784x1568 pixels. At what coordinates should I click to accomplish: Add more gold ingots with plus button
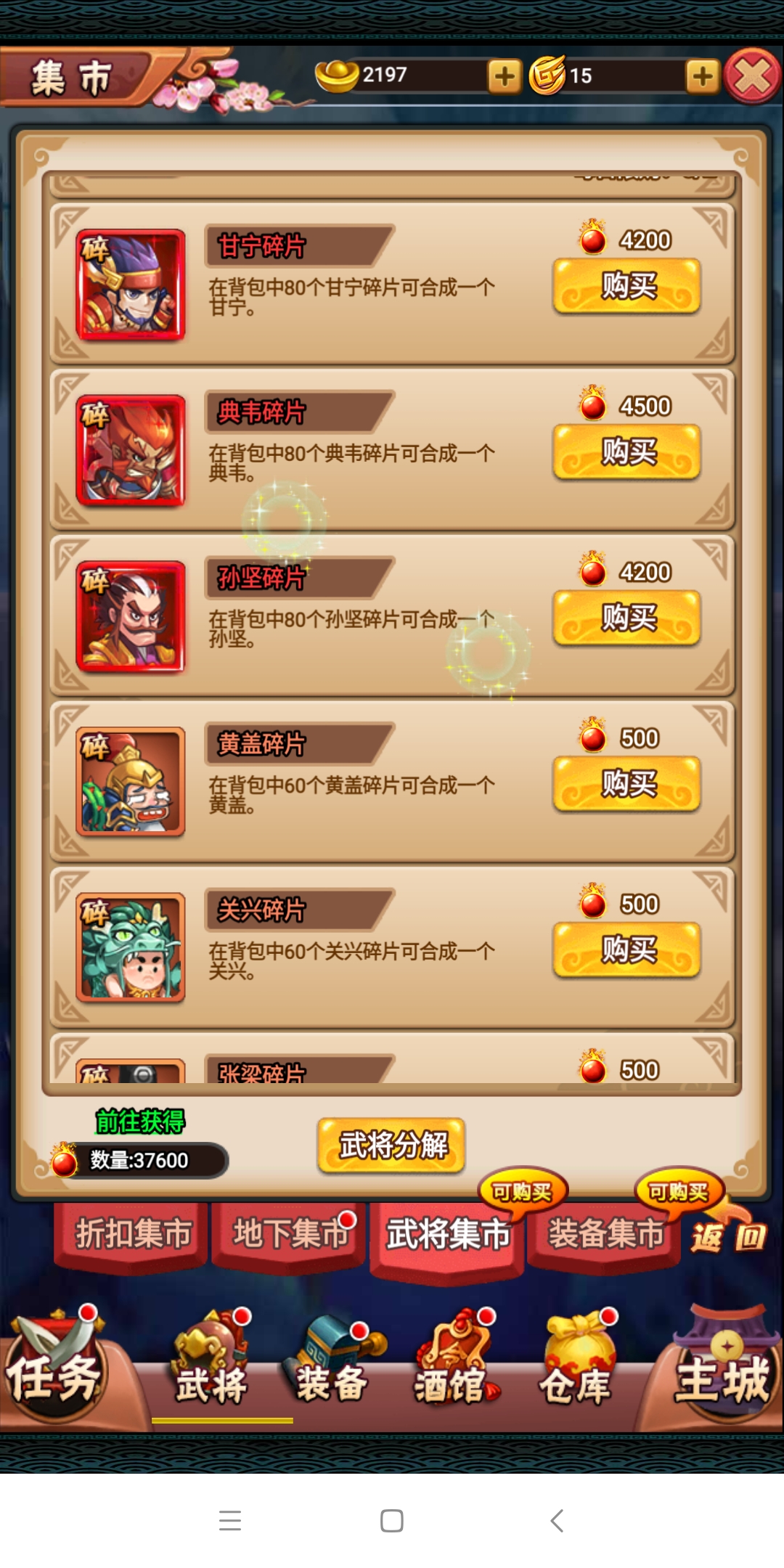click(505, 76)
